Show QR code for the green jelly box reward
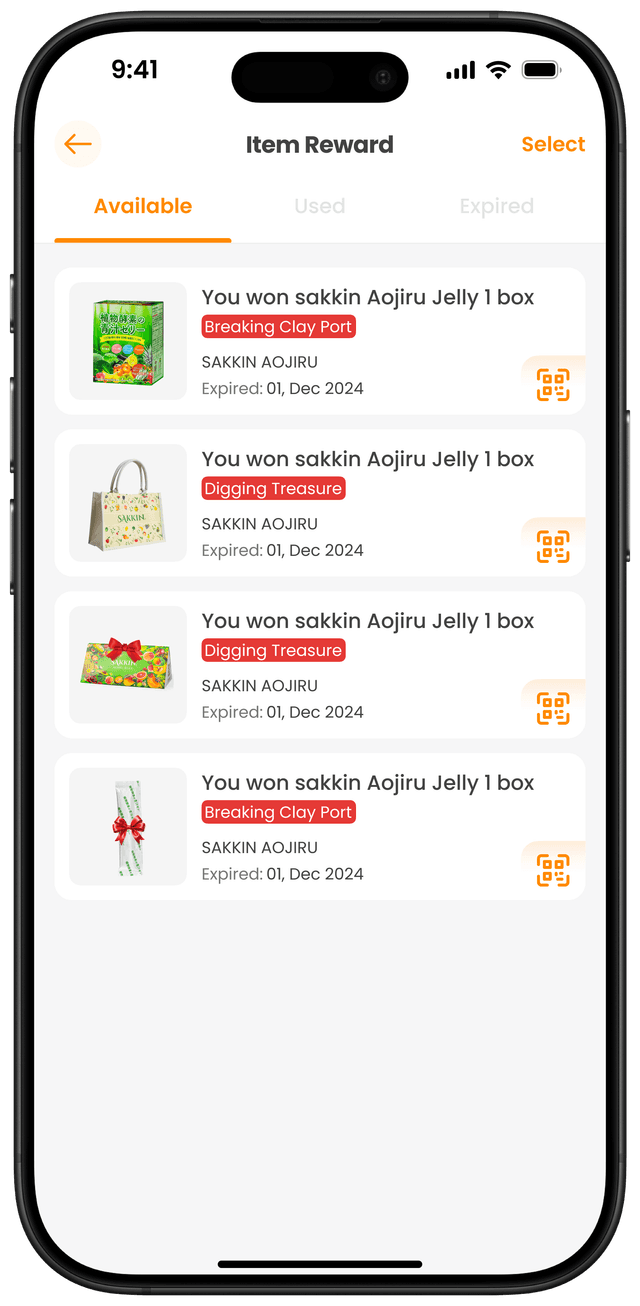This screenshot has height=1306, width=640. pos(553,385)
